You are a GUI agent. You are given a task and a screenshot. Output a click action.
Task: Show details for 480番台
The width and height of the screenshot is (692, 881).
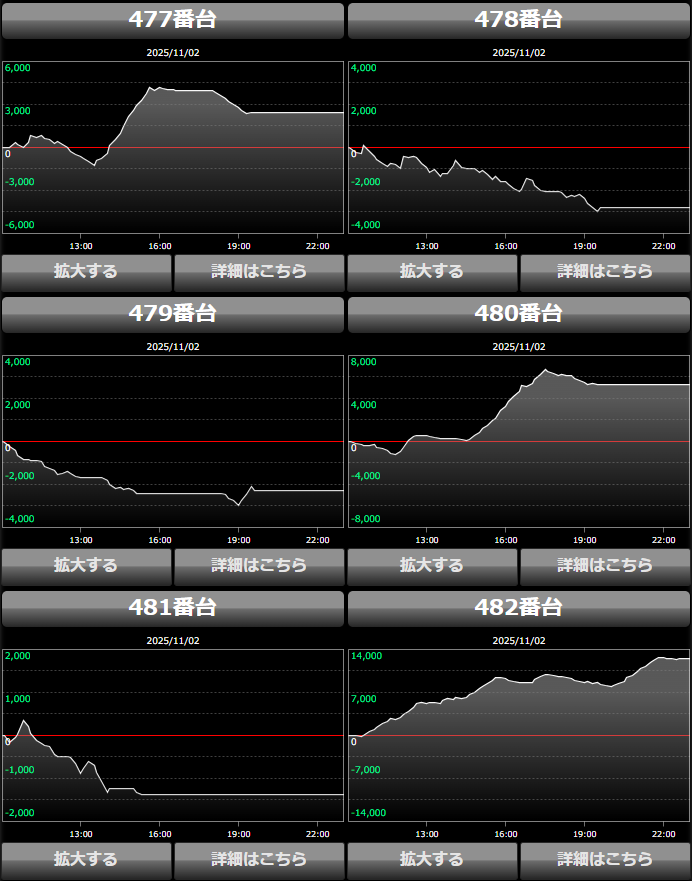605,565
